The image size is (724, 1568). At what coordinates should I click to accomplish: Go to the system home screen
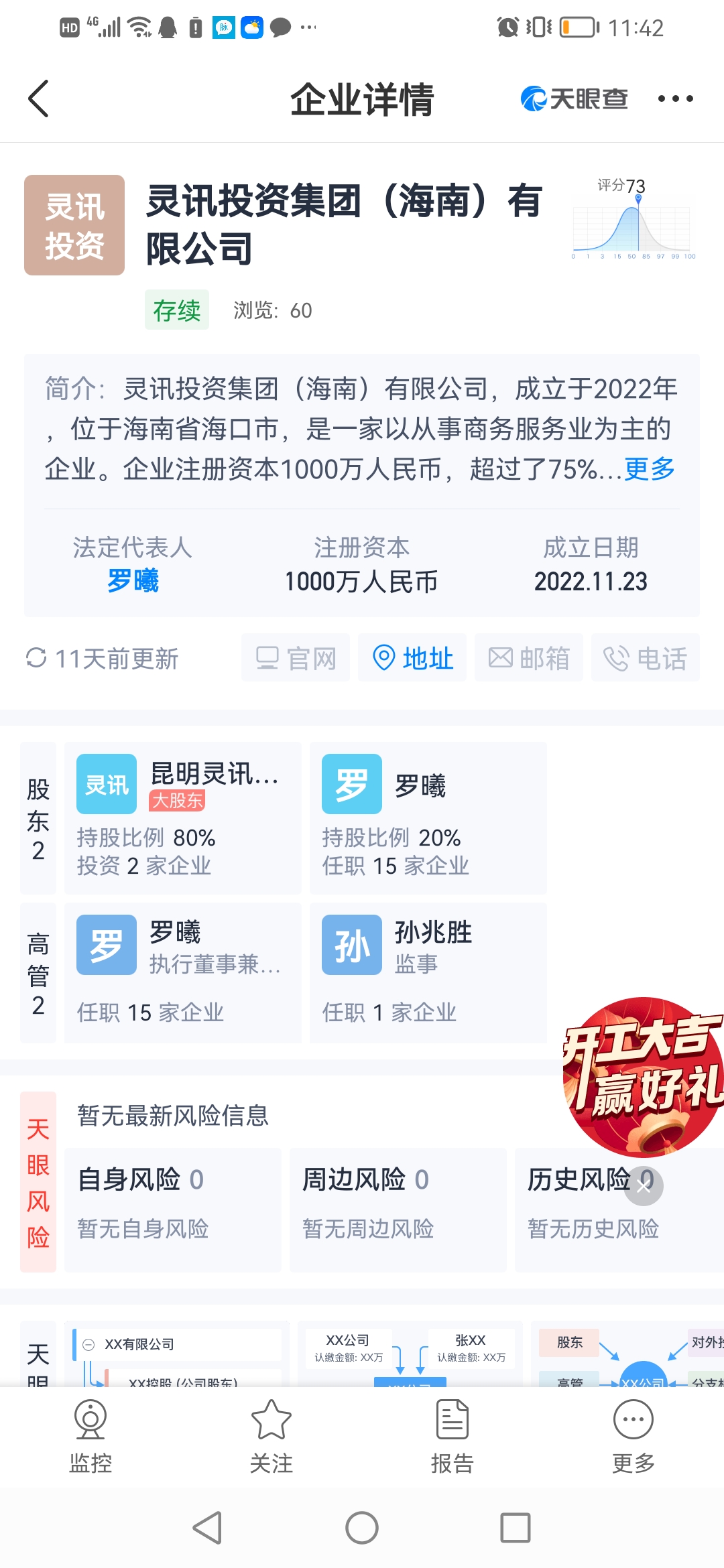pos(362,1528)
